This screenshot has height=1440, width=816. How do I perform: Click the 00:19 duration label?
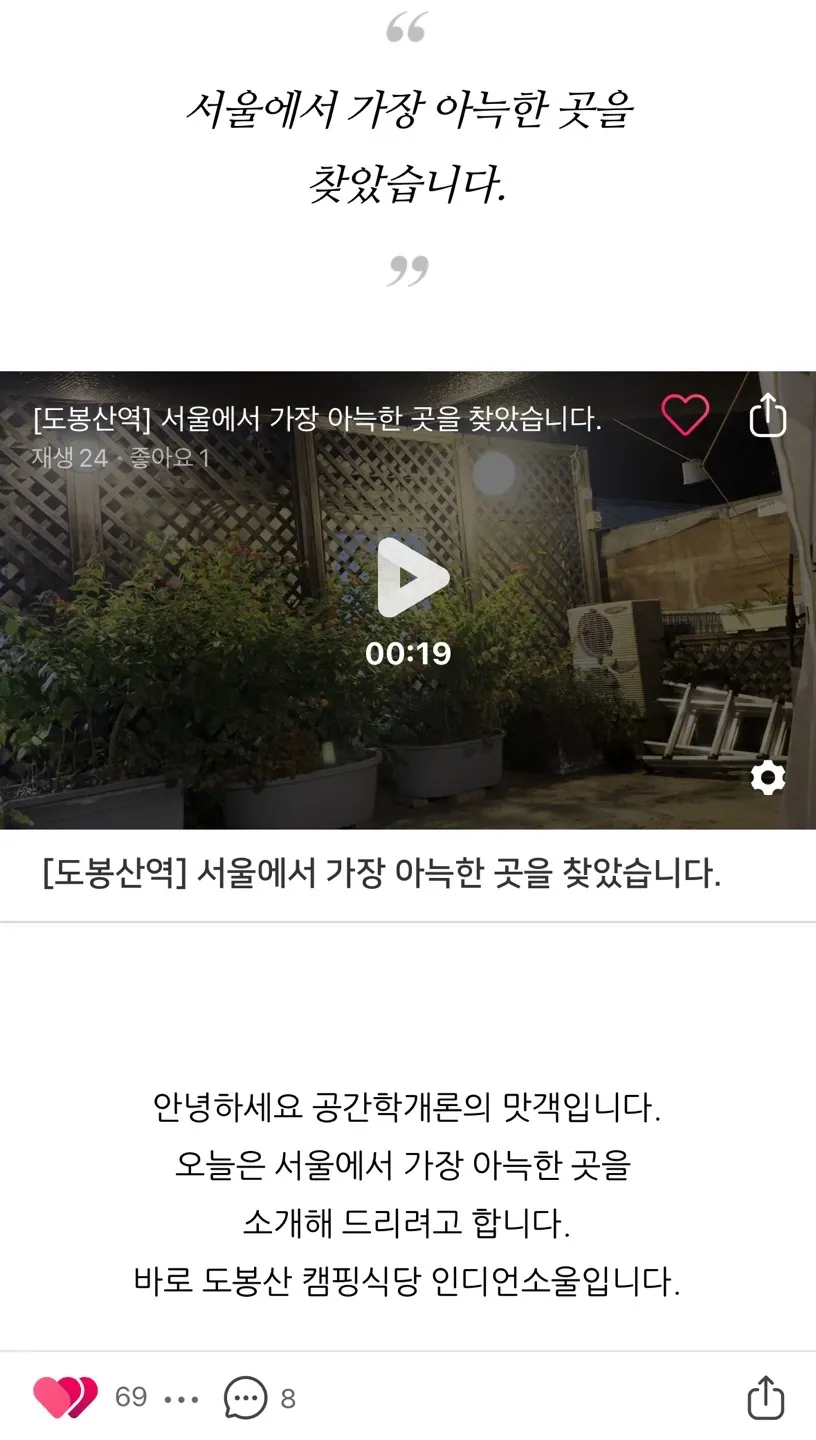click(409, 656)
